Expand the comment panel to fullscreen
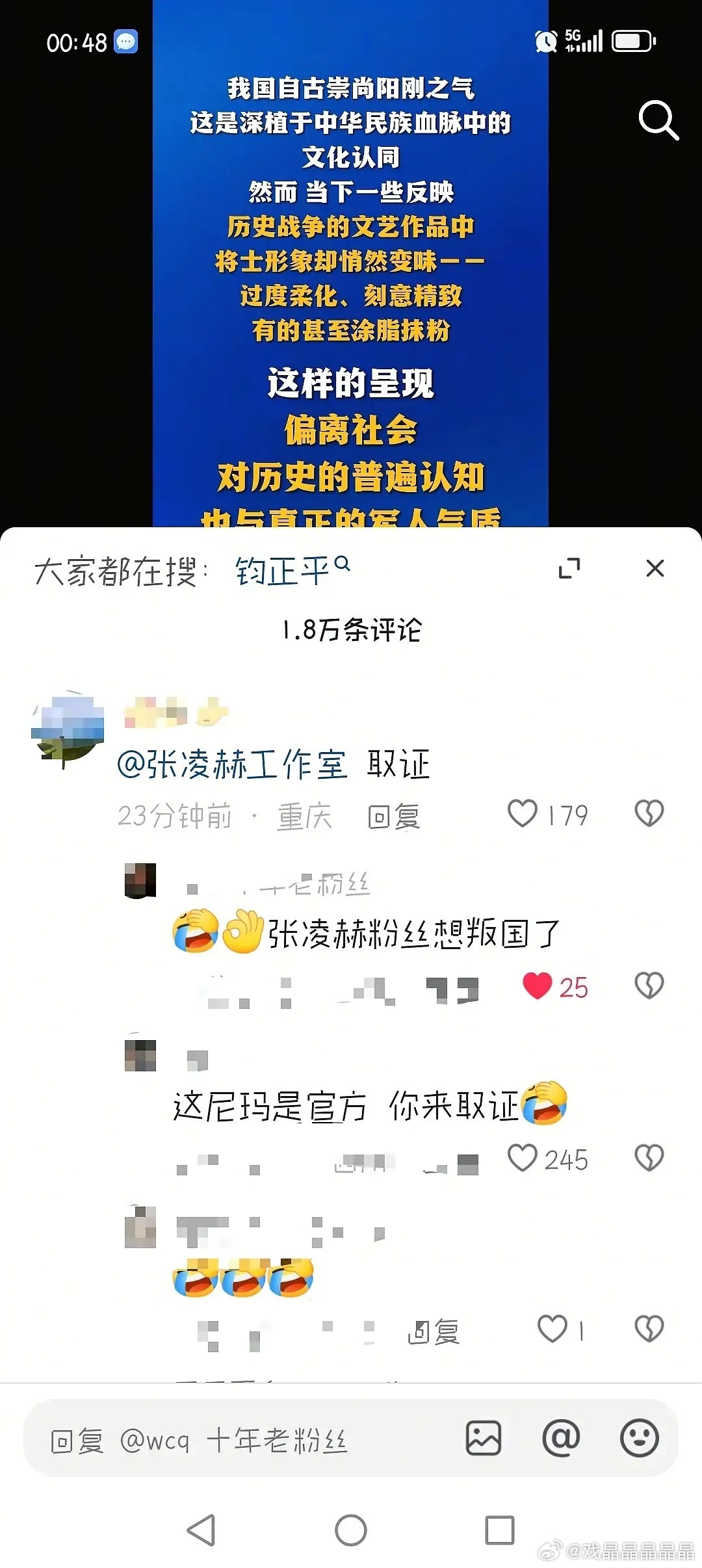Image resolution: width=702 pixels, height=1568 pixels. [x=570, y=568]
